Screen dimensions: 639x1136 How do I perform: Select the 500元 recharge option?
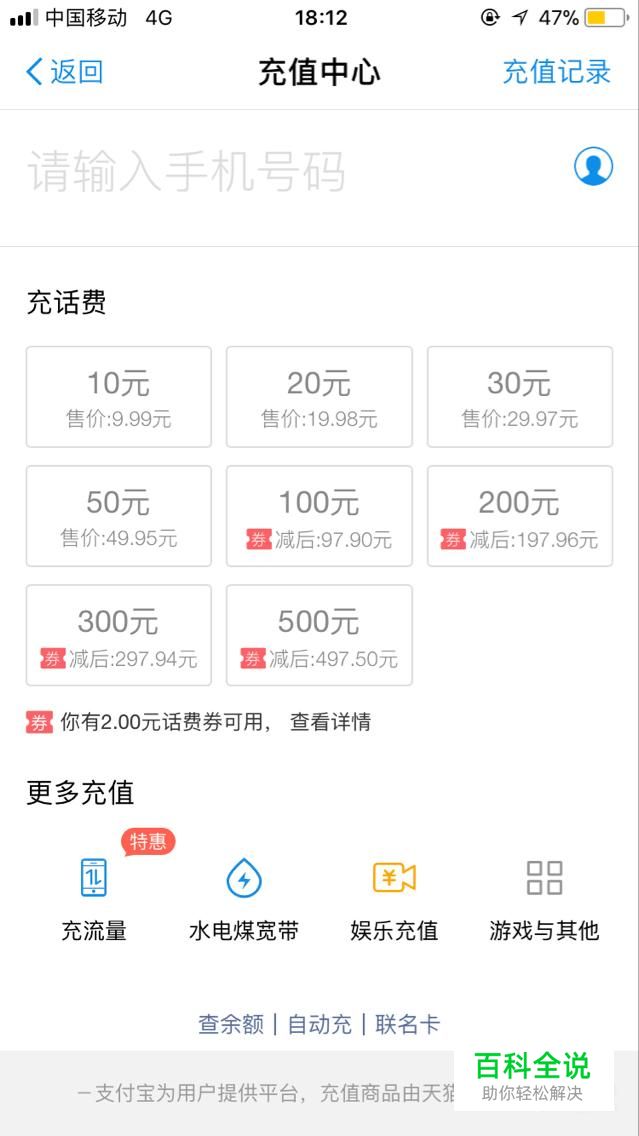[319, 635]
